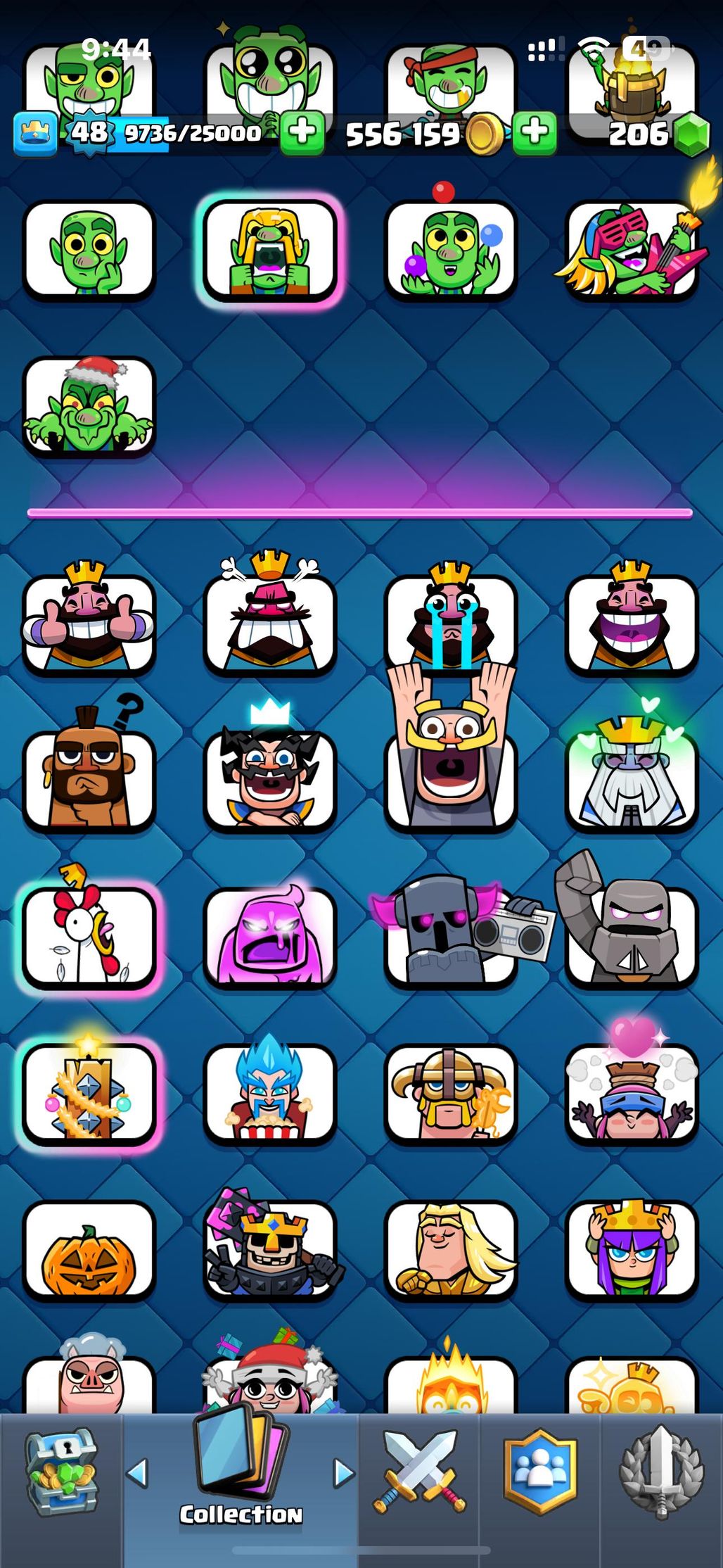Pick the goblin rock guitar emote
Image resolution: width=723 pixels, height=1568 pixels.
coord(632,251)
